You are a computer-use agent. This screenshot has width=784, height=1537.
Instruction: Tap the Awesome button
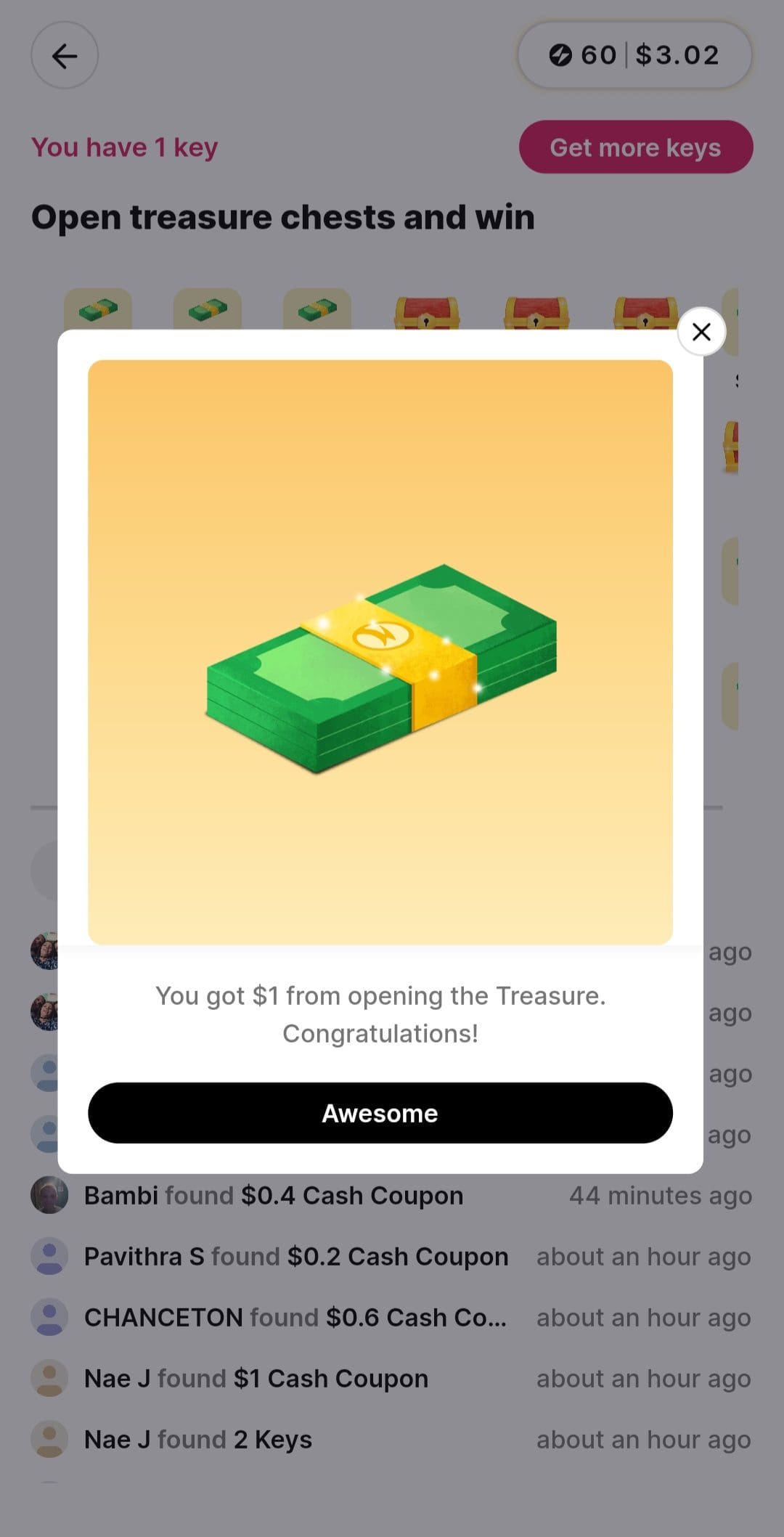380,1112
